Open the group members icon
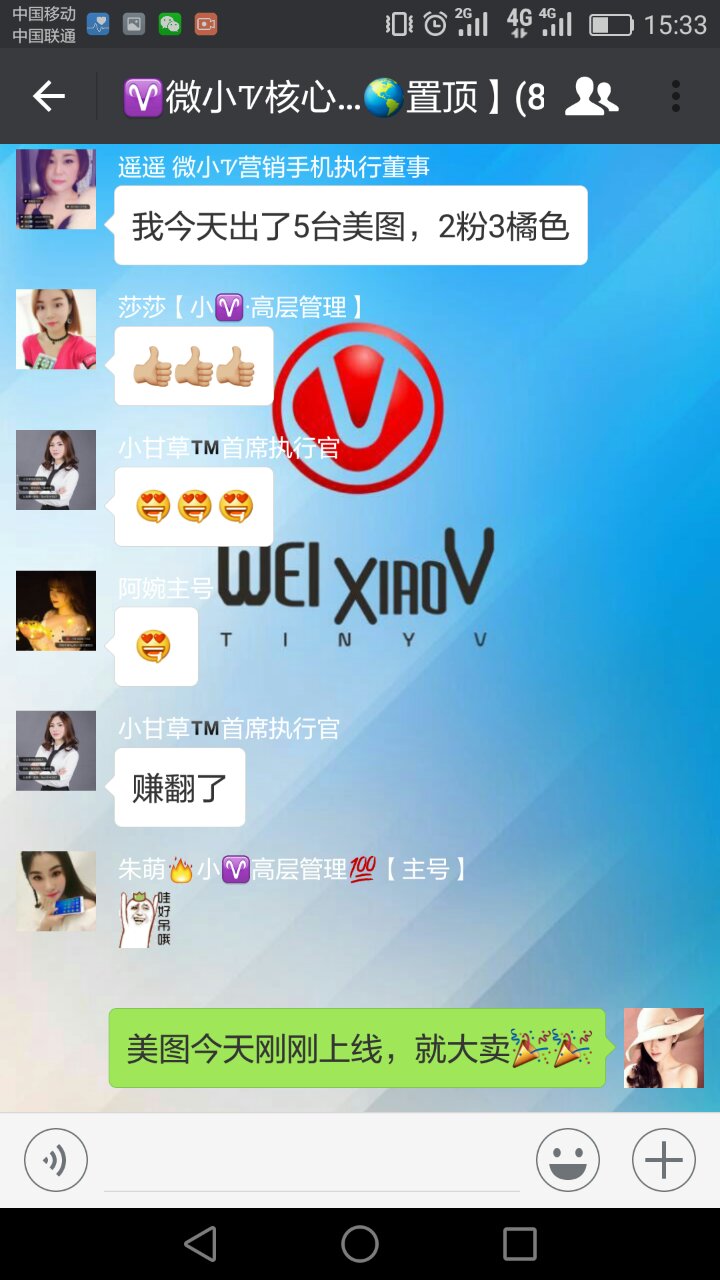720x1280 pixels. 591,96
